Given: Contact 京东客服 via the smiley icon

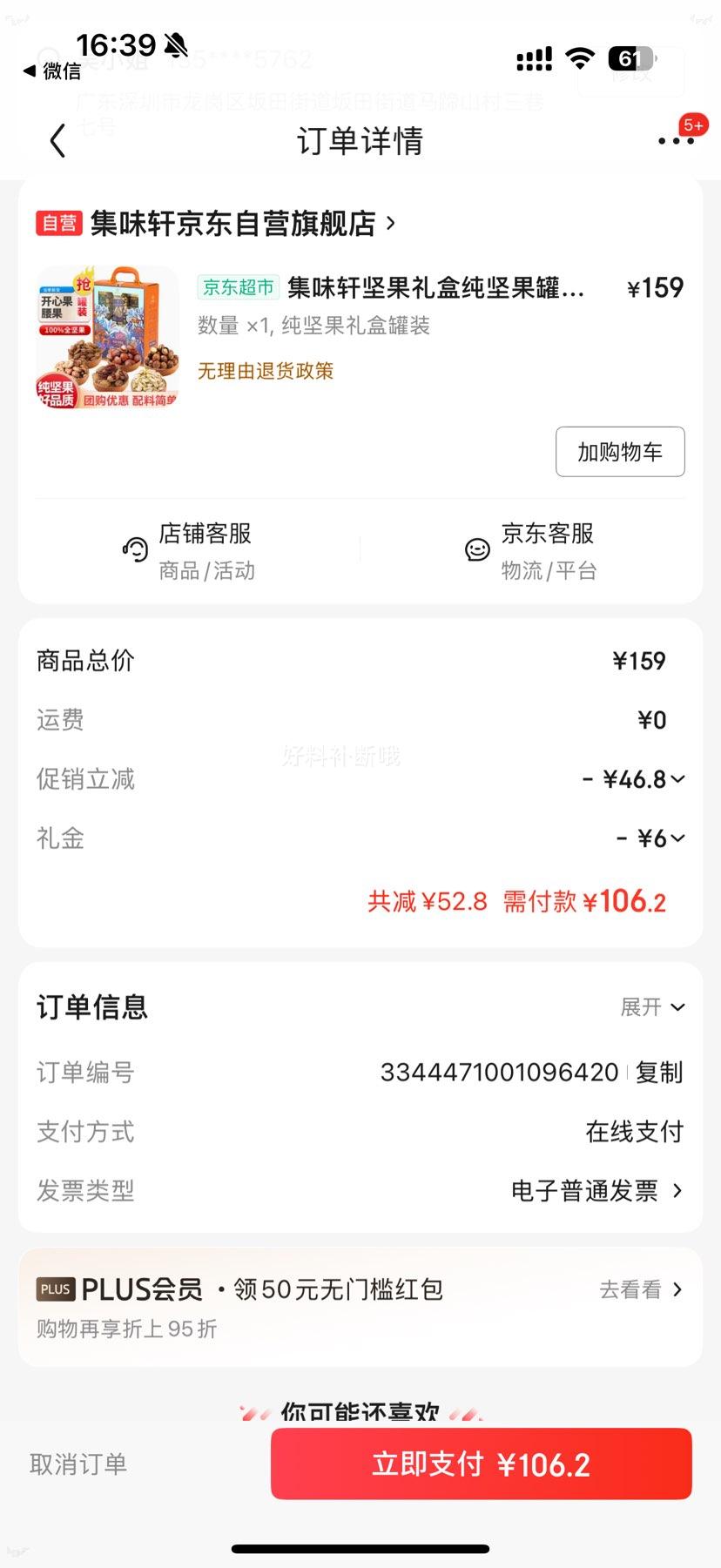Looking at the screenshot, I should pos(477,549).
